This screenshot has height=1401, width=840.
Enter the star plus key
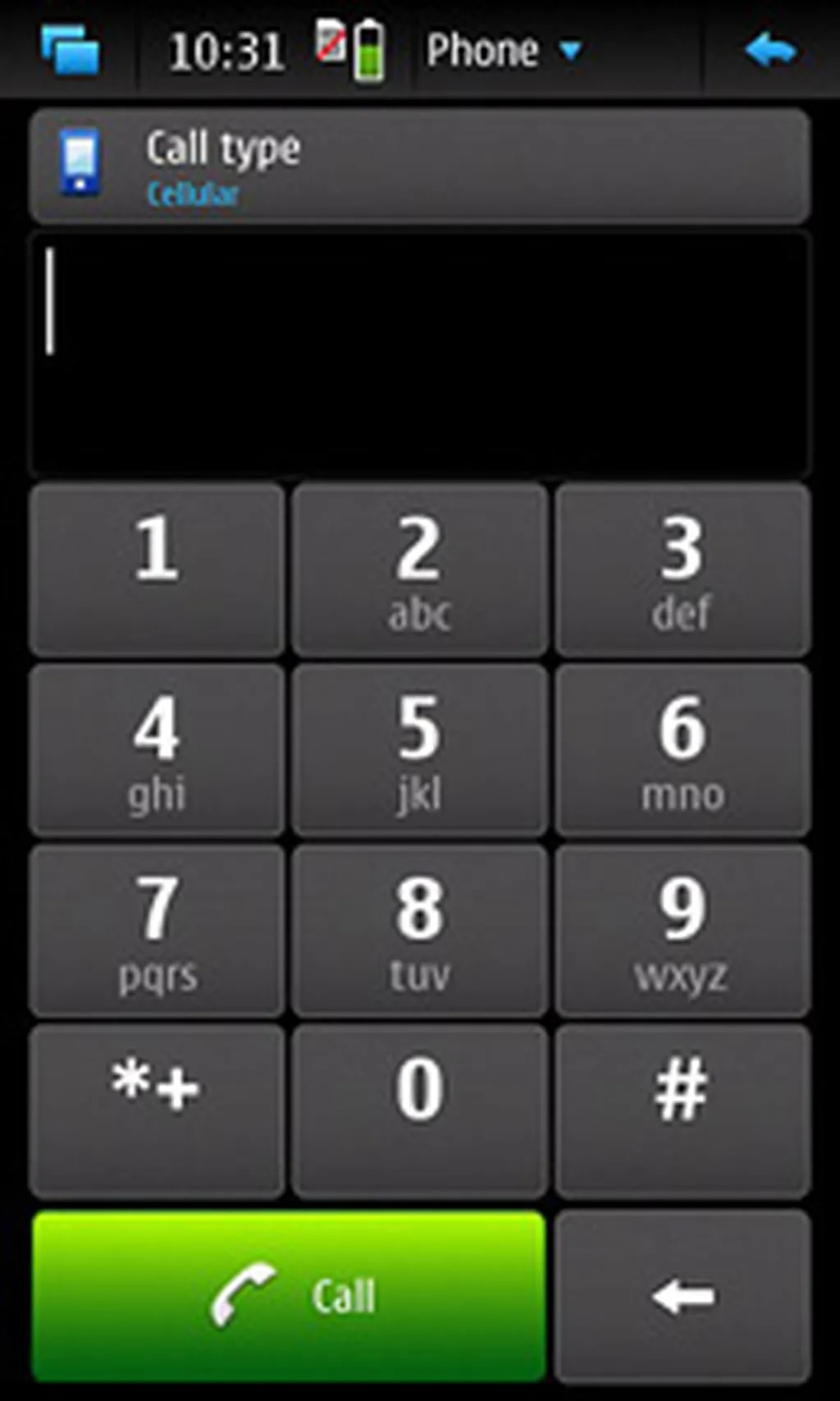pyautogui.click(x=157, y=1110)
